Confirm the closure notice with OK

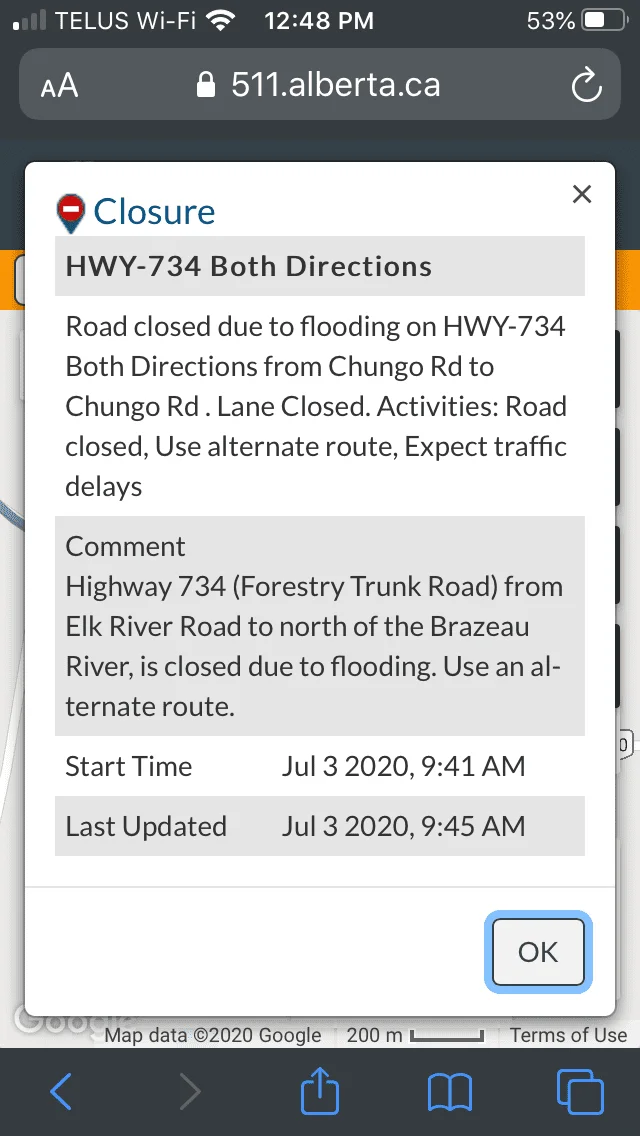538,952
